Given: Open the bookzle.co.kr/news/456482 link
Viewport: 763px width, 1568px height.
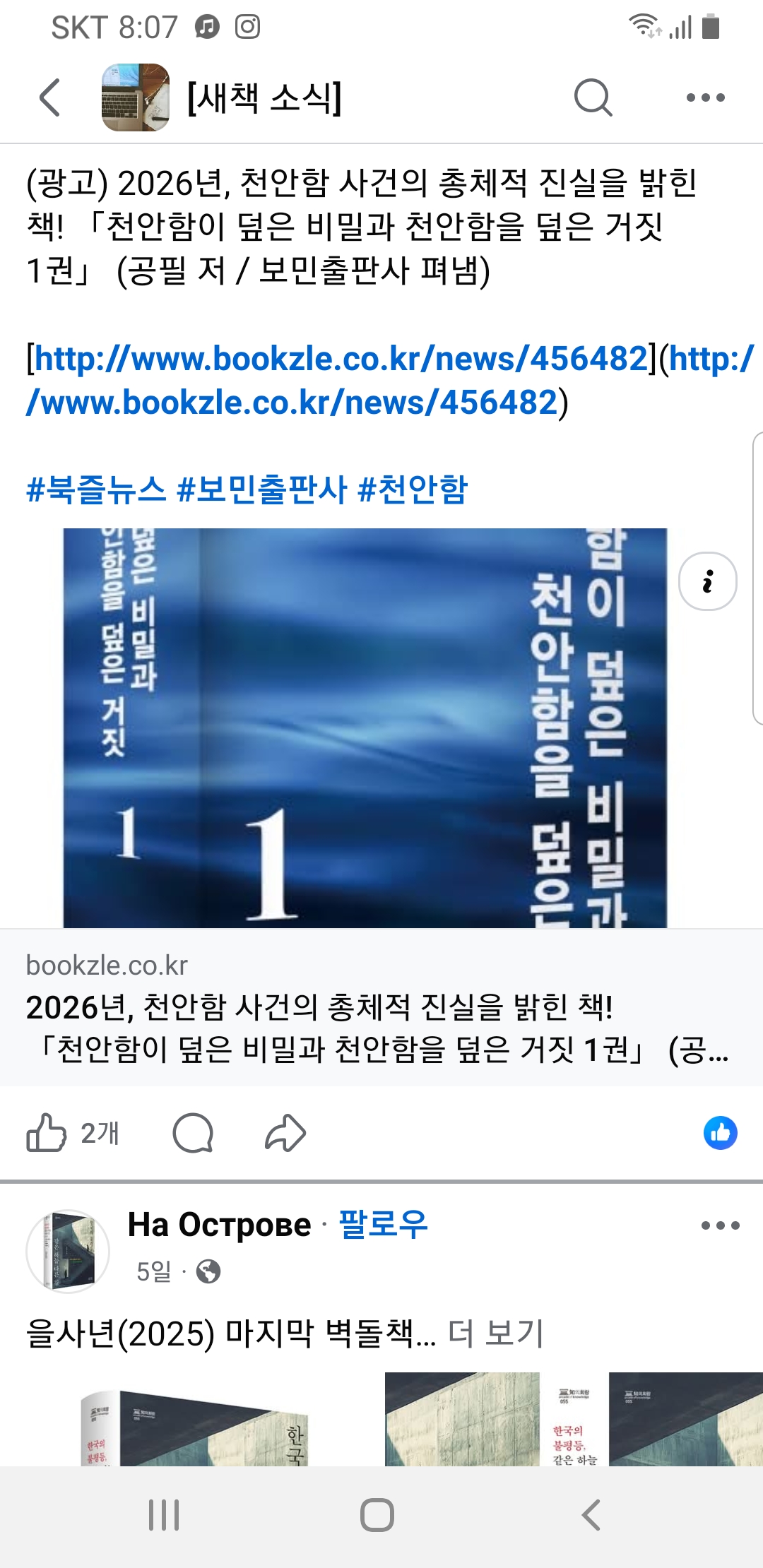Looking at the screenshot, I should [x=339, y=360].
